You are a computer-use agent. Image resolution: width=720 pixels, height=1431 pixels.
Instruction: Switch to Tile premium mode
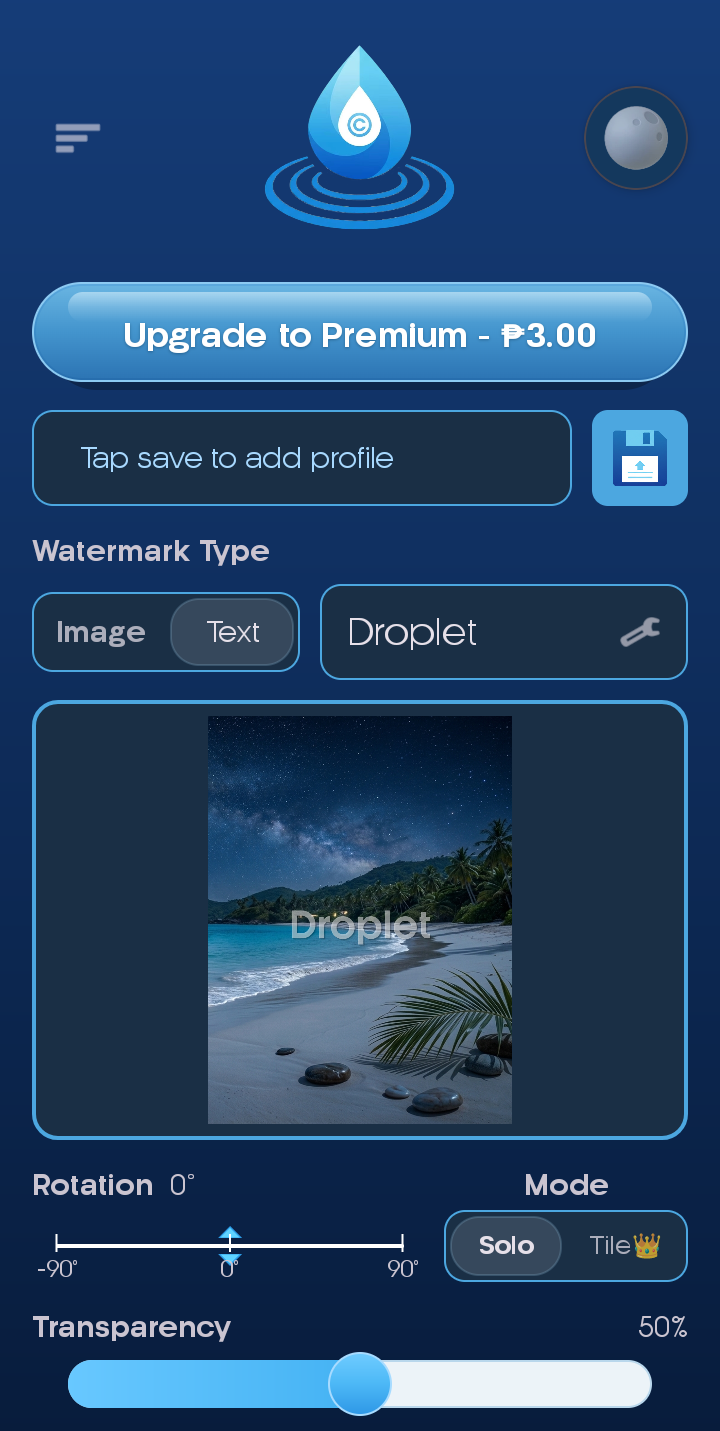624,1246
